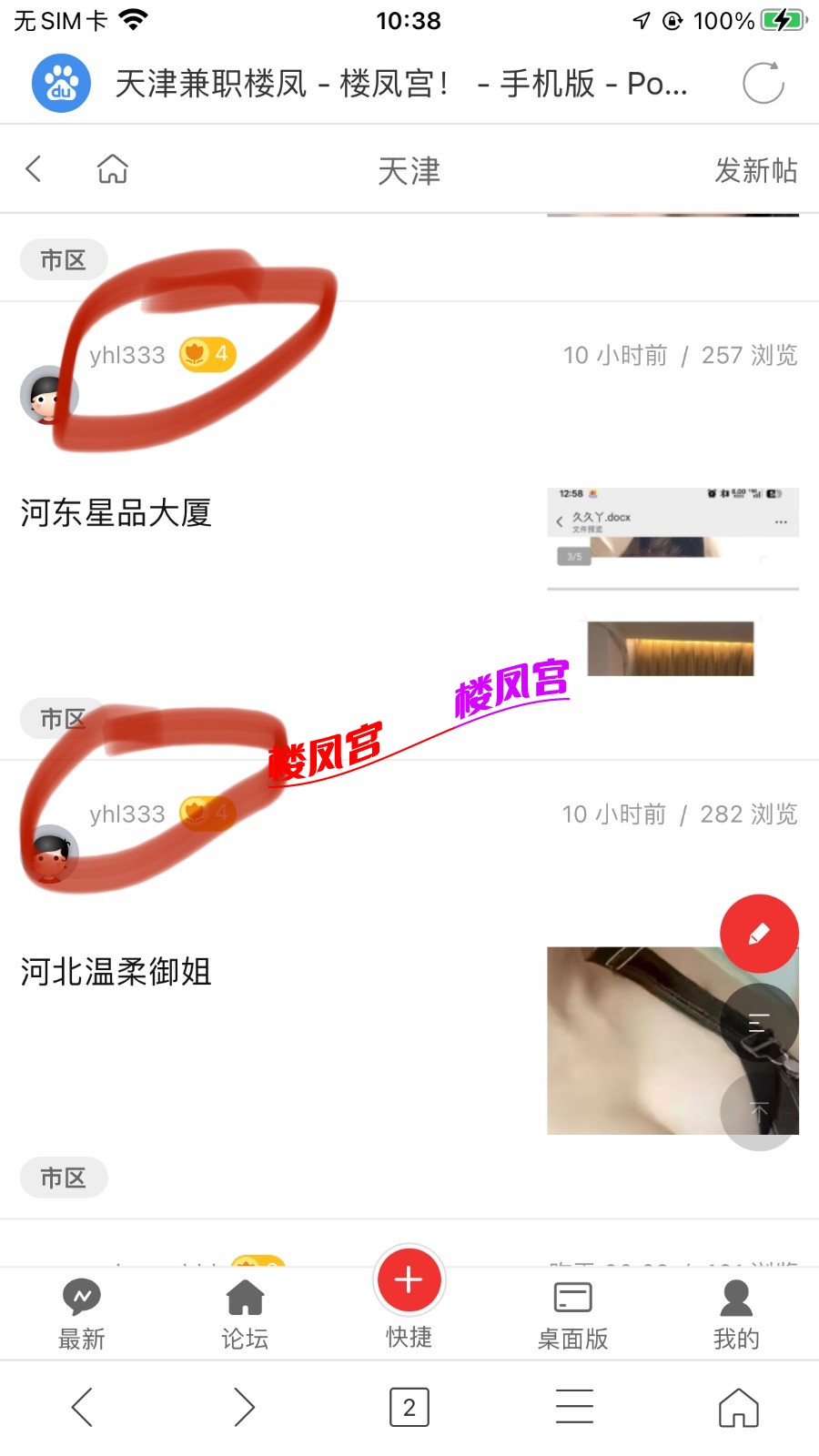Open the 河北温柔御姐 thread
The height and width of the screenshot is (1456, 819).
click(116, 972)
